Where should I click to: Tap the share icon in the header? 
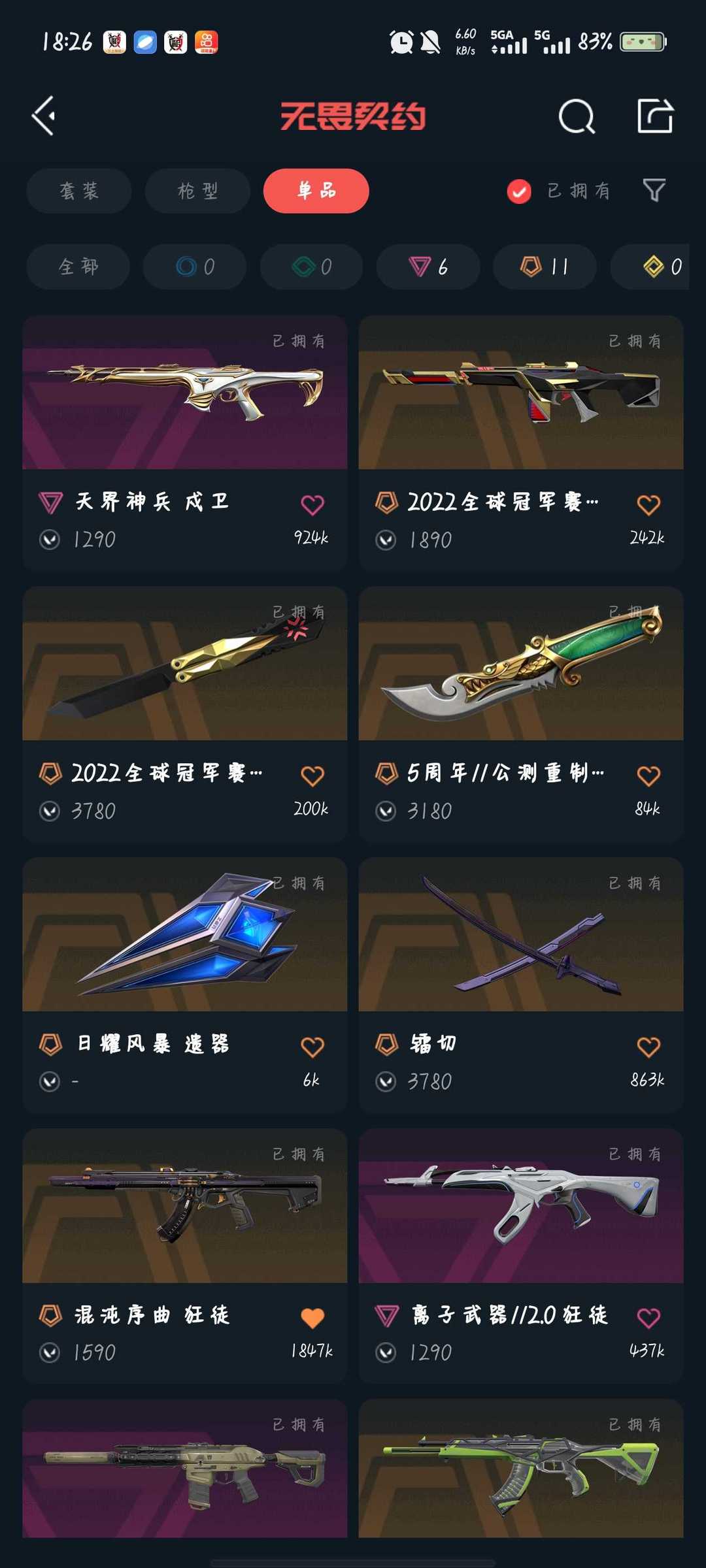pos(655,116)
